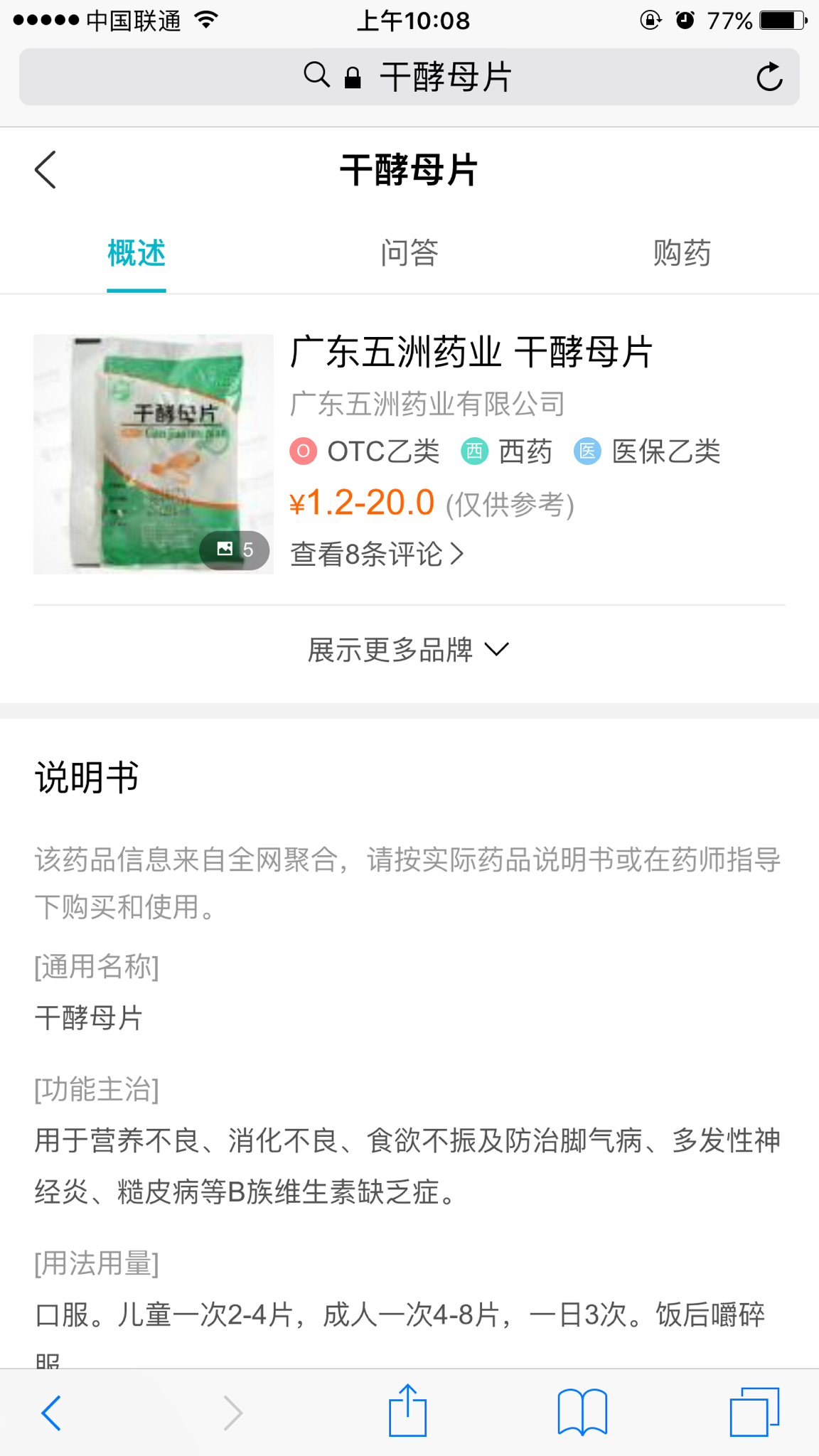Switch to the 购药 tab

point(682,253)
